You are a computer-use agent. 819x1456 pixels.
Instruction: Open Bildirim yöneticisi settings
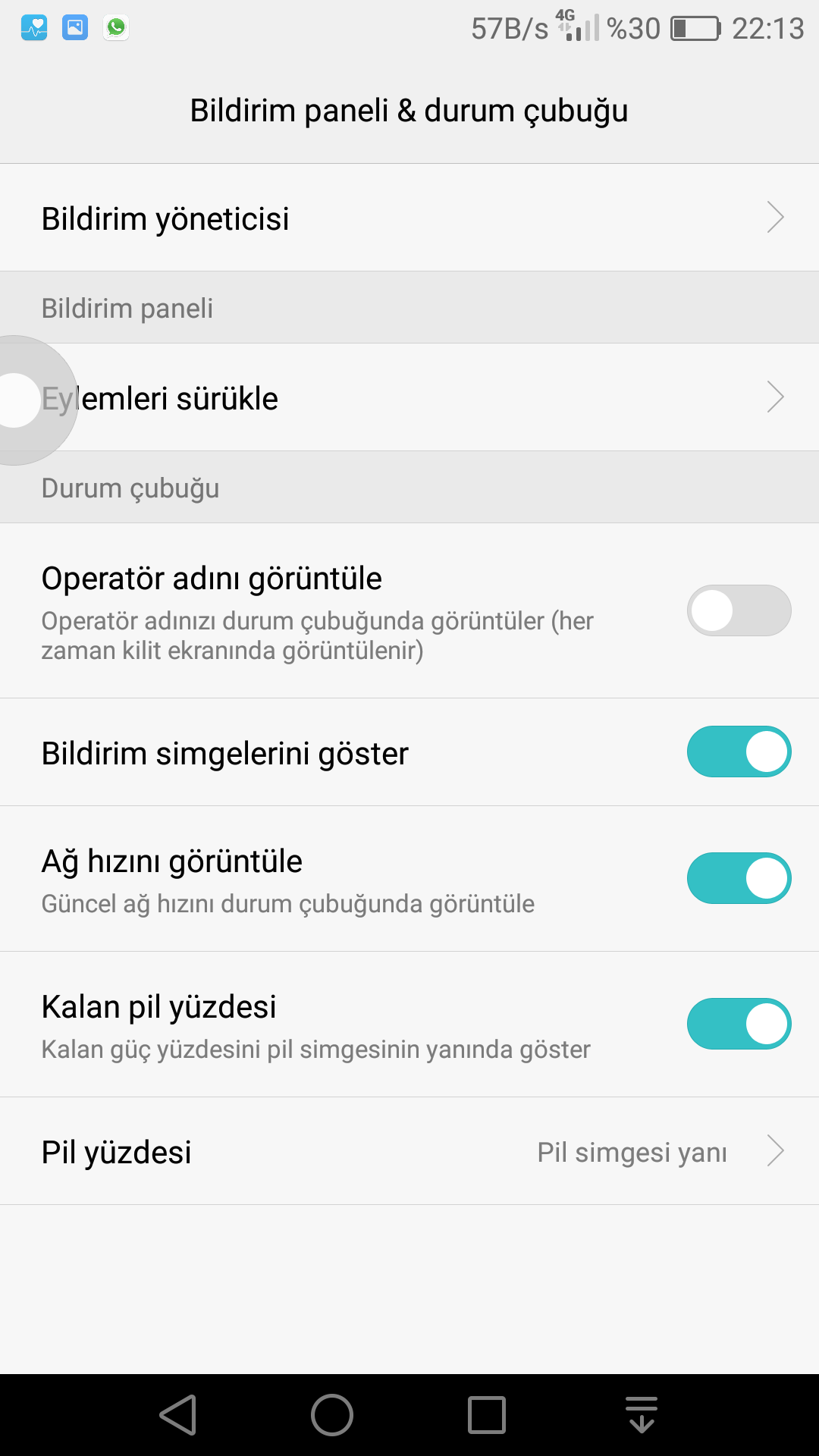(x=409, y=218)
